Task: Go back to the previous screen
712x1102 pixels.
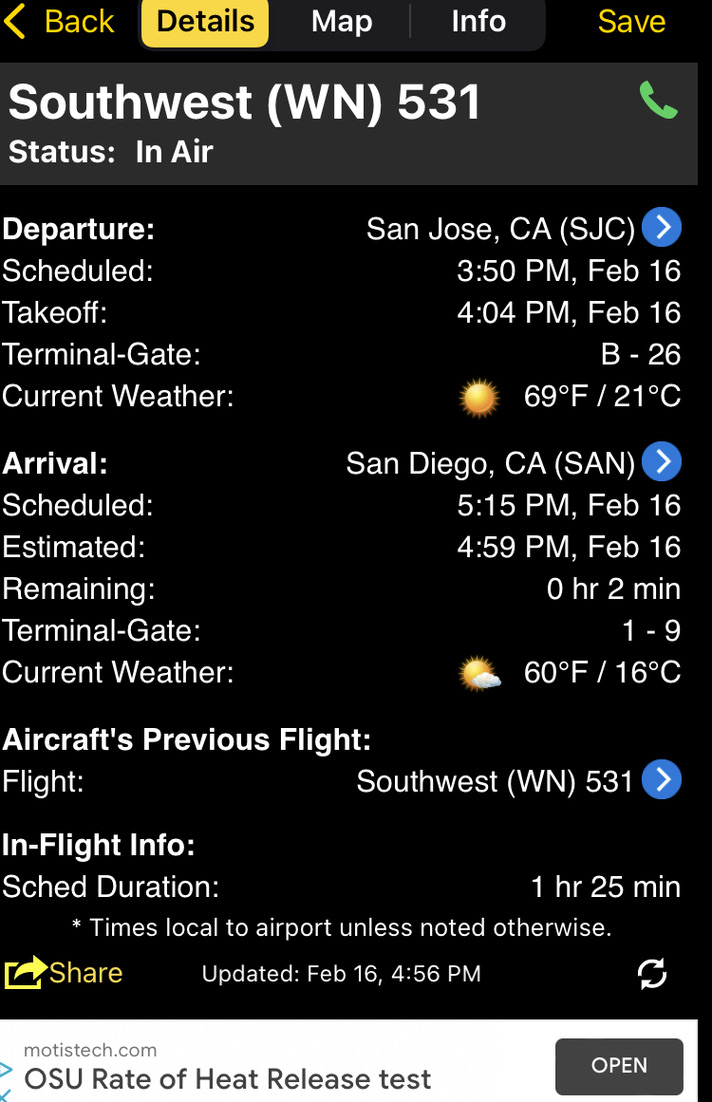Action: tap(60, 22)
